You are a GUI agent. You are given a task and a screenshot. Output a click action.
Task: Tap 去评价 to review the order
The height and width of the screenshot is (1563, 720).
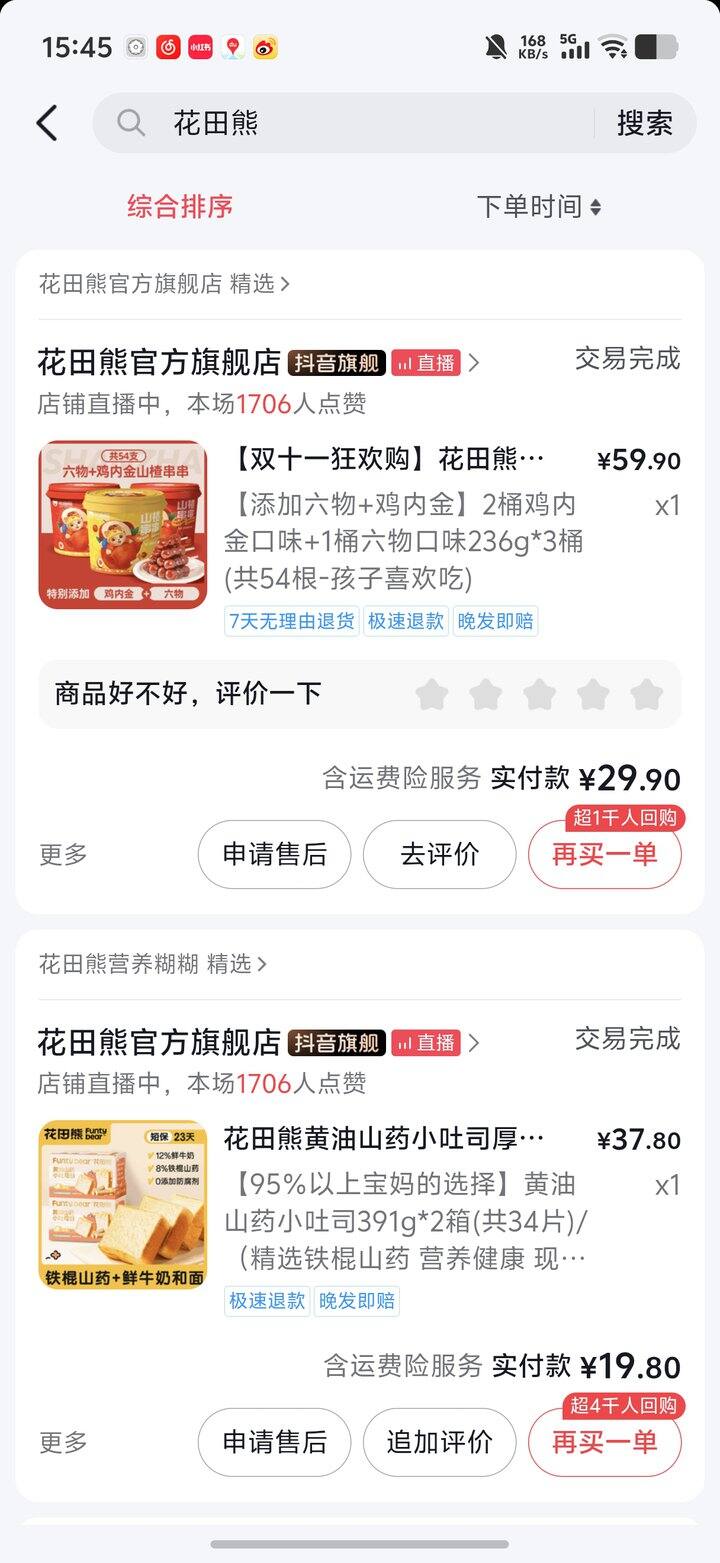(439, 855)
